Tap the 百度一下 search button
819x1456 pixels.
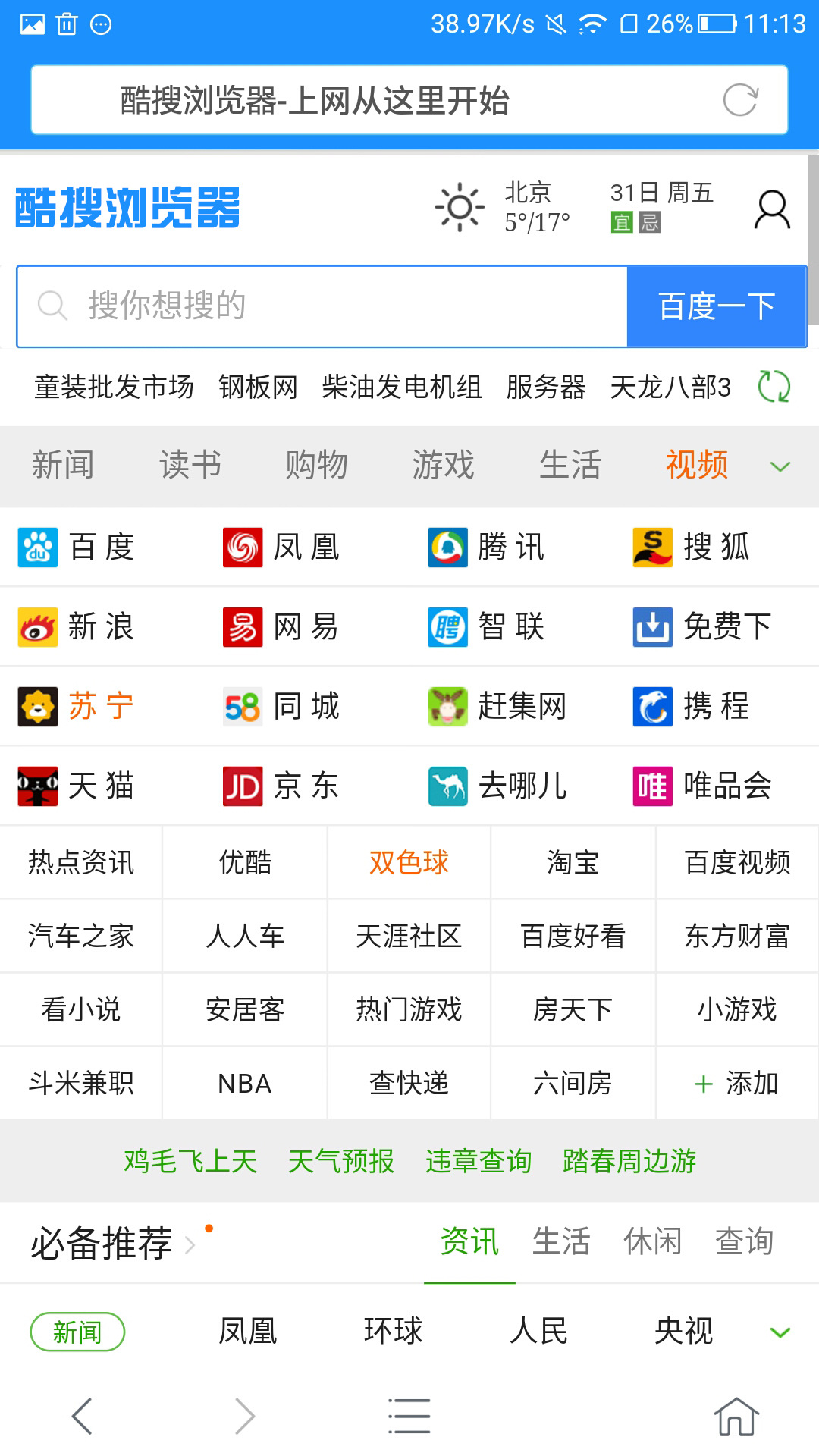coord(716,306)
